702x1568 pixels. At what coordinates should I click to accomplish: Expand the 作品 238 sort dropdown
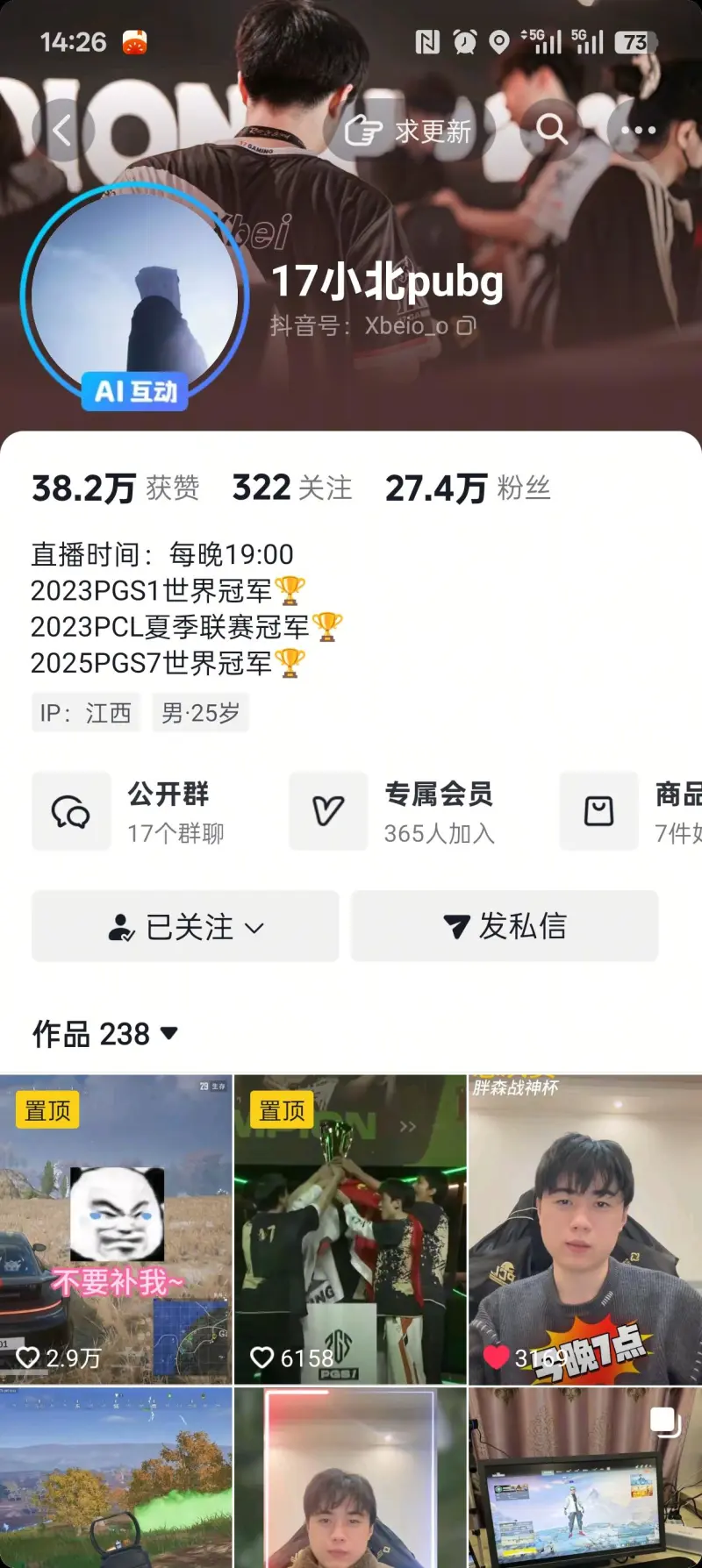168,1035
